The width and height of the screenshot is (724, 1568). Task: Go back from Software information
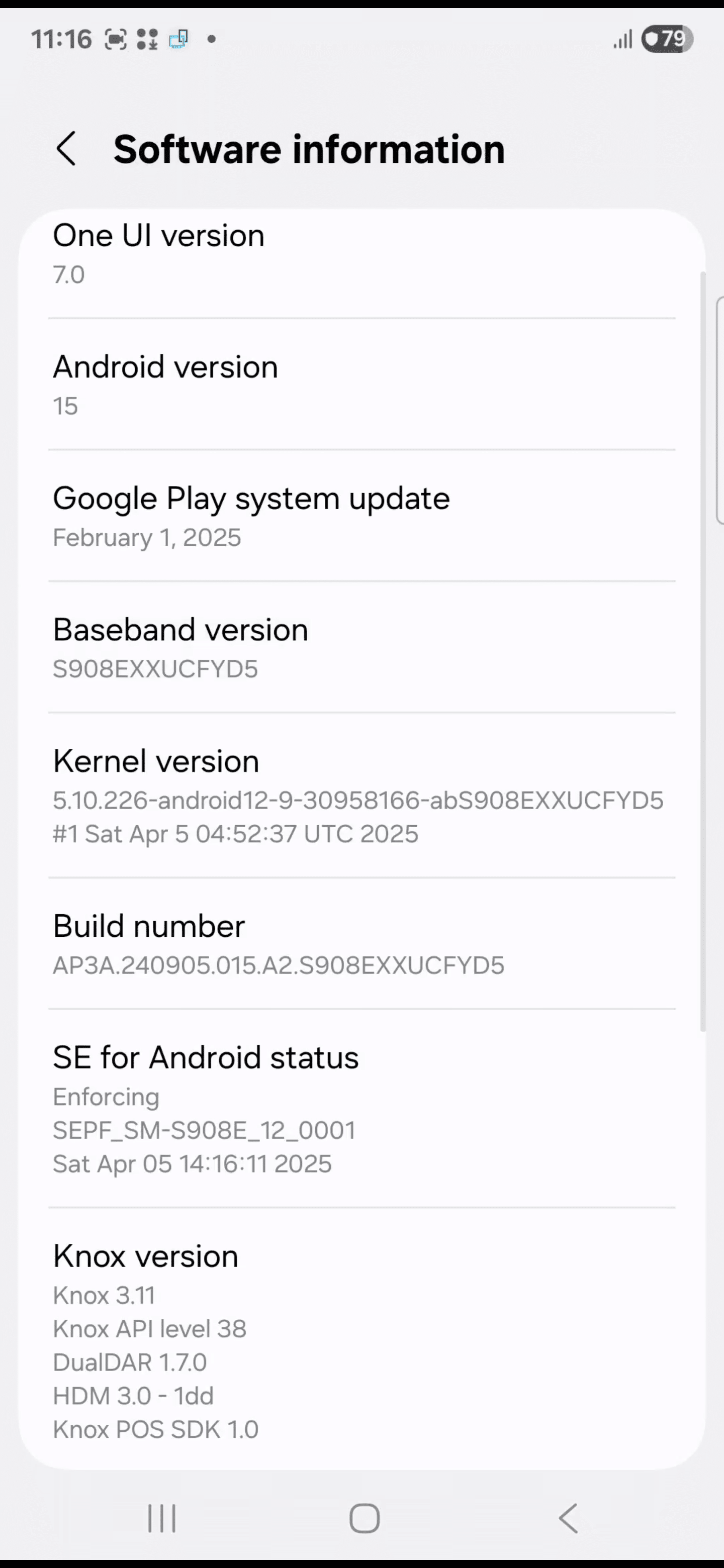coord(66,149)
